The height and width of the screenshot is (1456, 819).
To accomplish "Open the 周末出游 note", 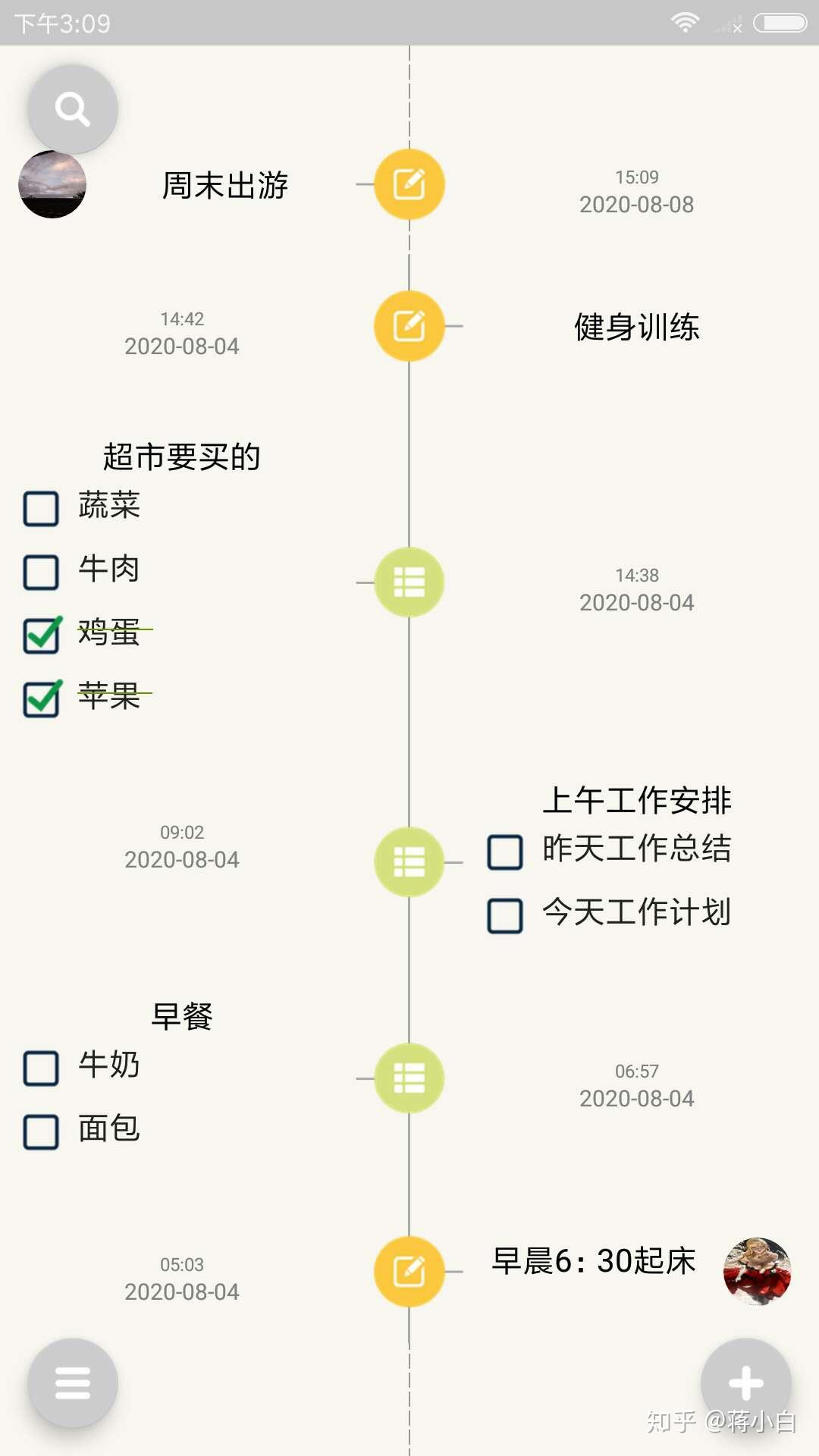I will point(225,185).
